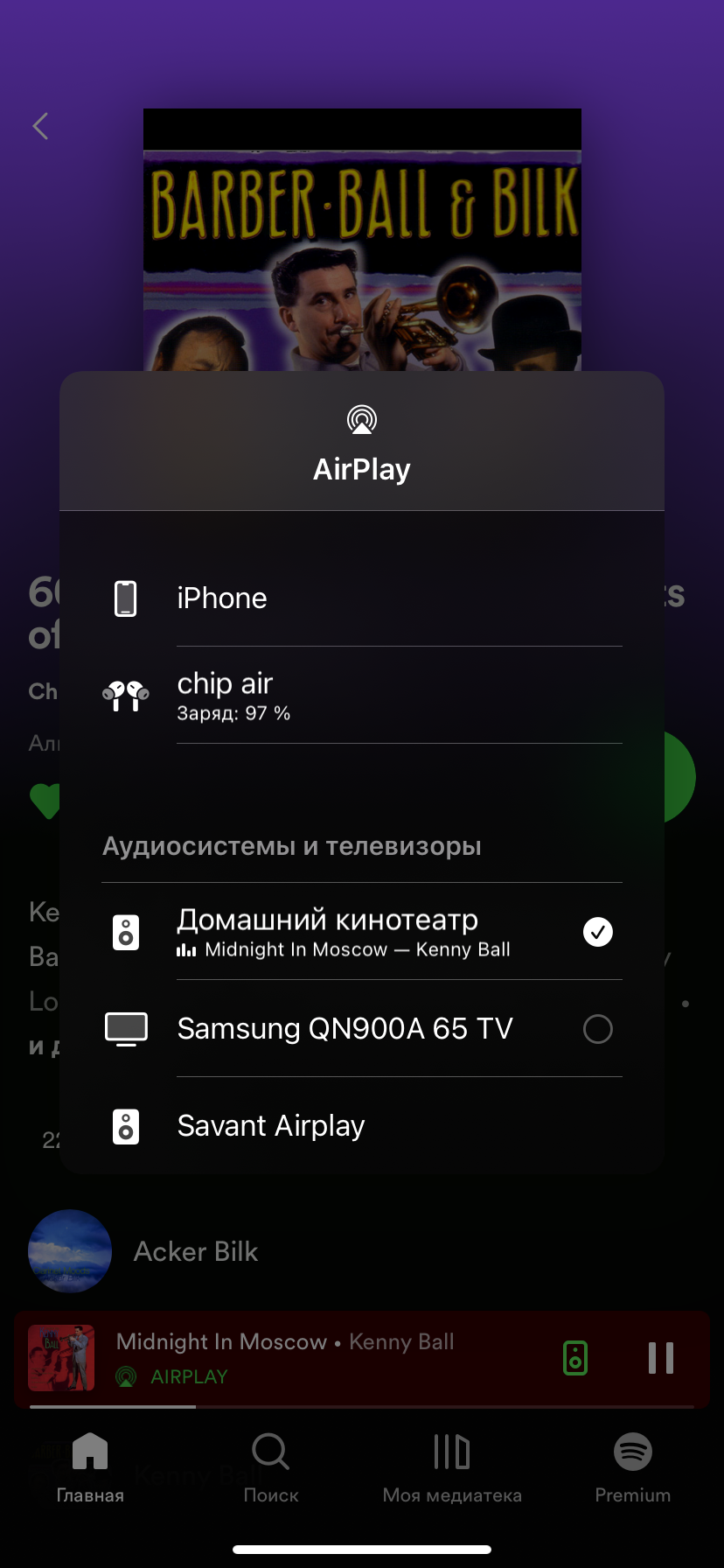Open Acker Bilk artist page

[196, 1252]
